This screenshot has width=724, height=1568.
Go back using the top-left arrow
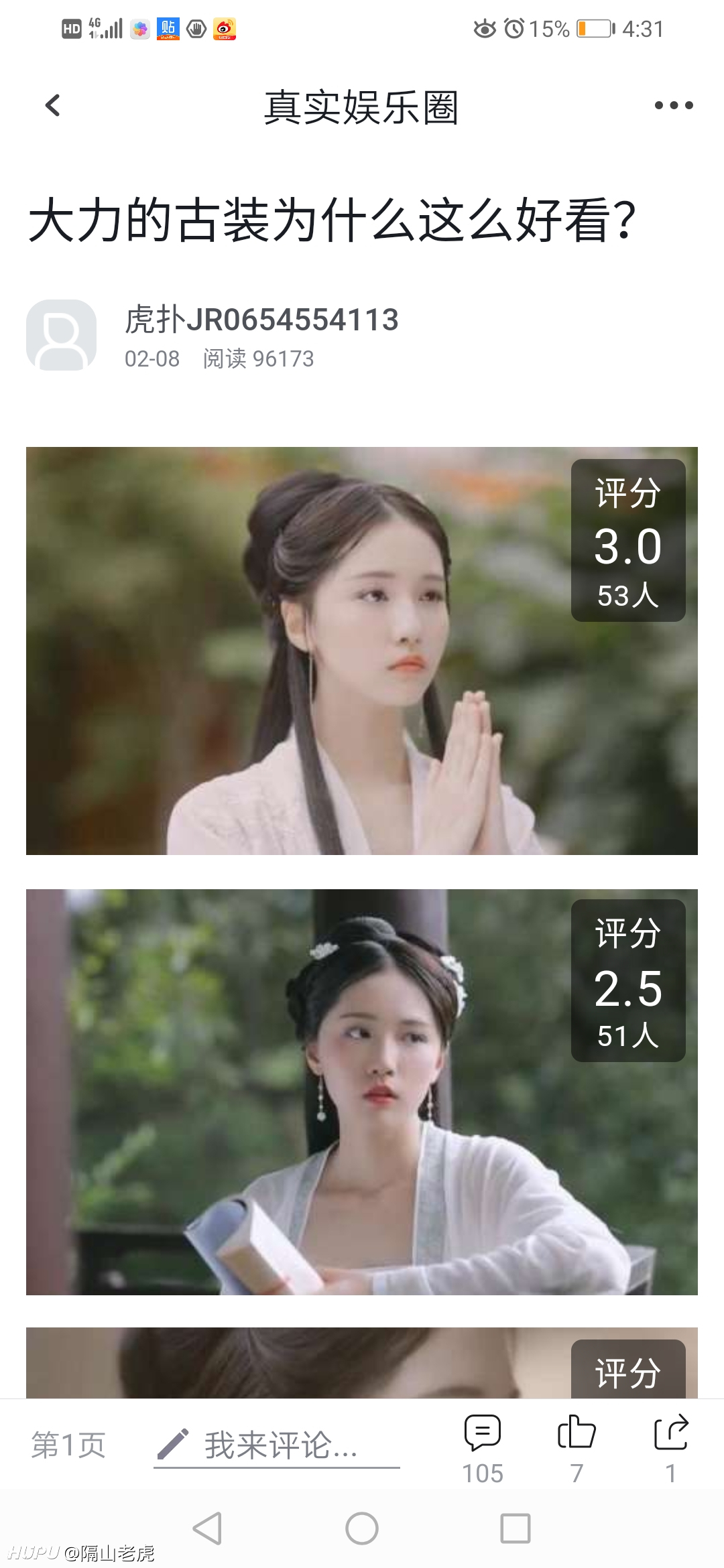pos(52,105)
